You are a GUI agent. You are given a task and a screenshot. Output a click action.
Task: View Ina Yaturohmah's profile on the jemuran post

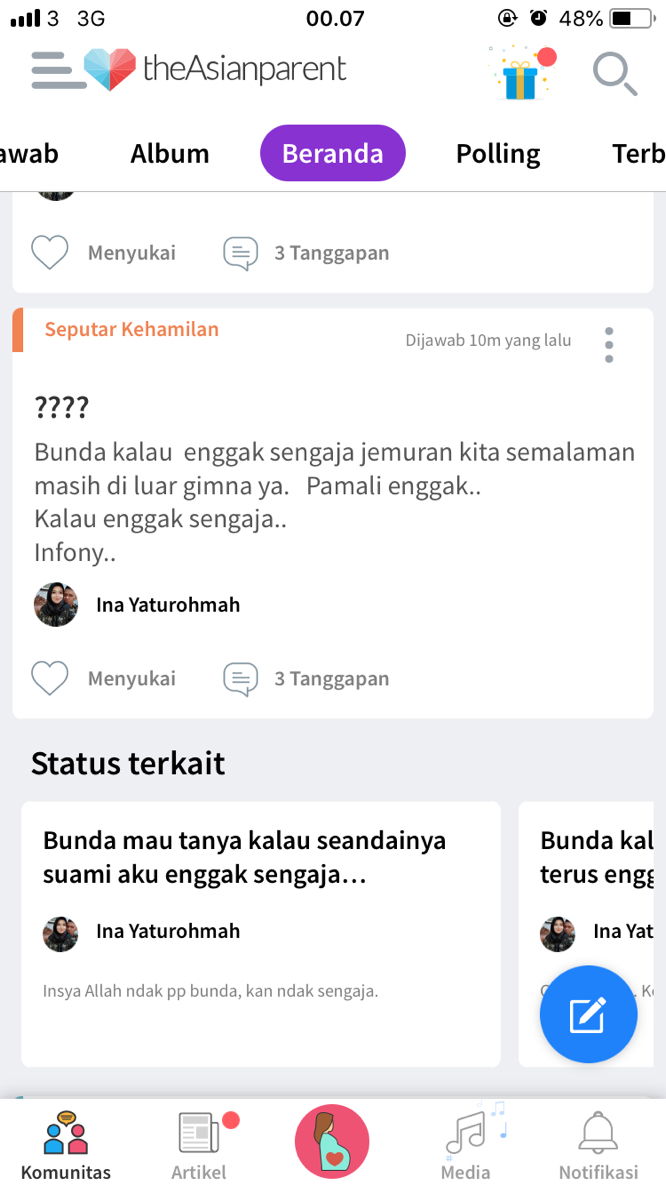coord(167,605)
